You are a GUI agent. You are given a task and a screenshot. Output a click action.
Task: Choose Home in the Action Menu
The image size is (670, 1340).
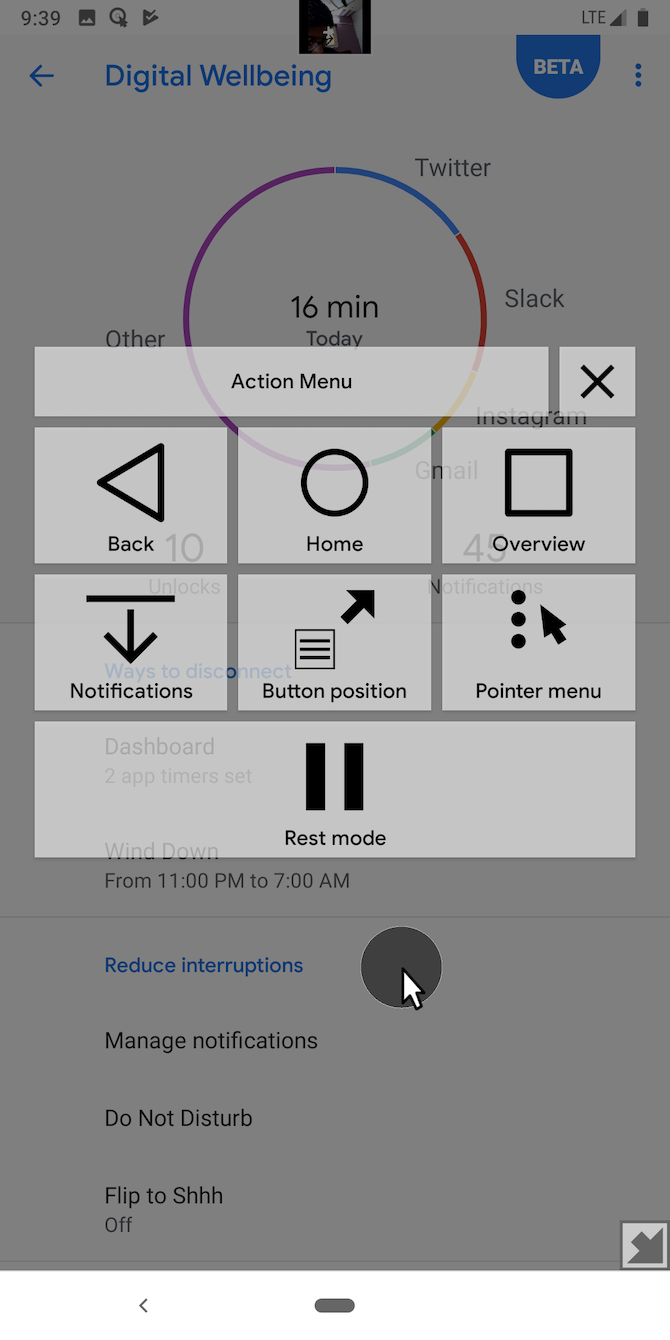click(x=334, y=496)
